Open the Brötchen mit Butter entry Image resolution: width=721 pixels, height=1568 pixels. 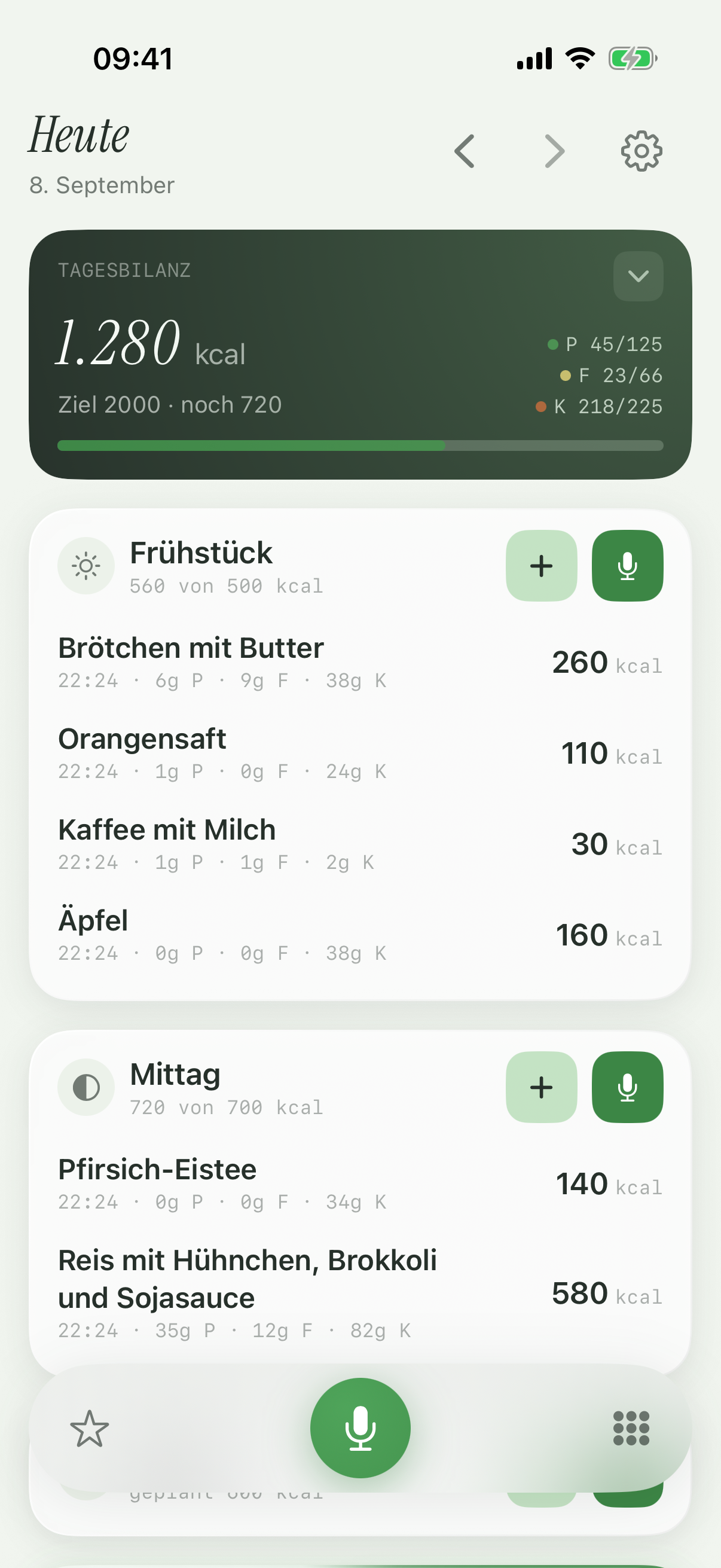pos(360,662)
